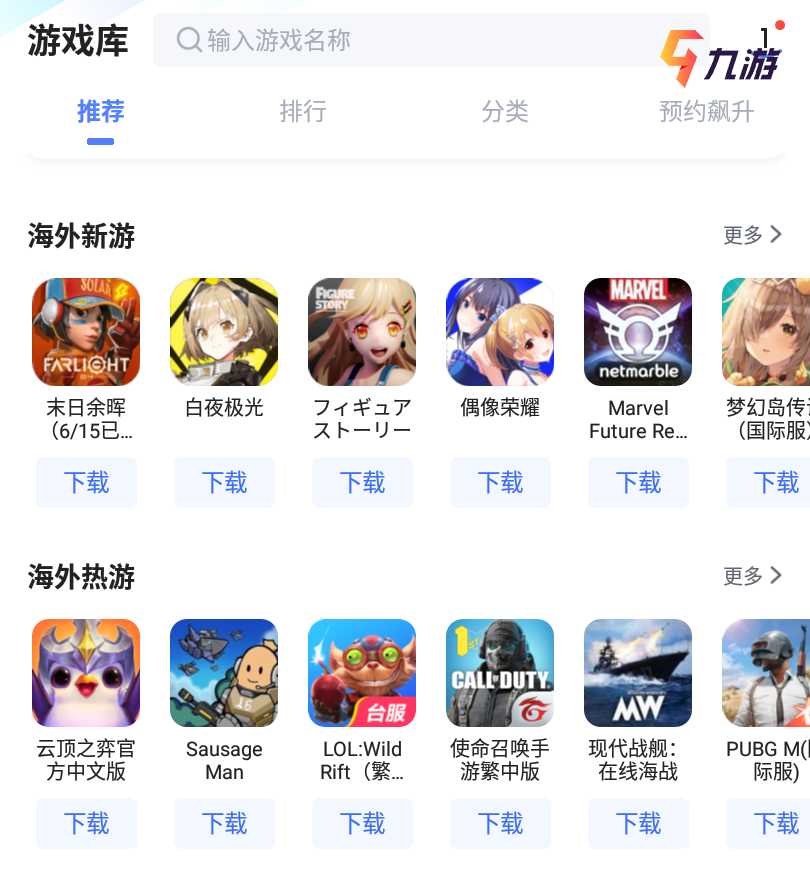Screen dimensions: 810x884
Task: Download 现代战舰:在线海战
Action: coord(638,824)
